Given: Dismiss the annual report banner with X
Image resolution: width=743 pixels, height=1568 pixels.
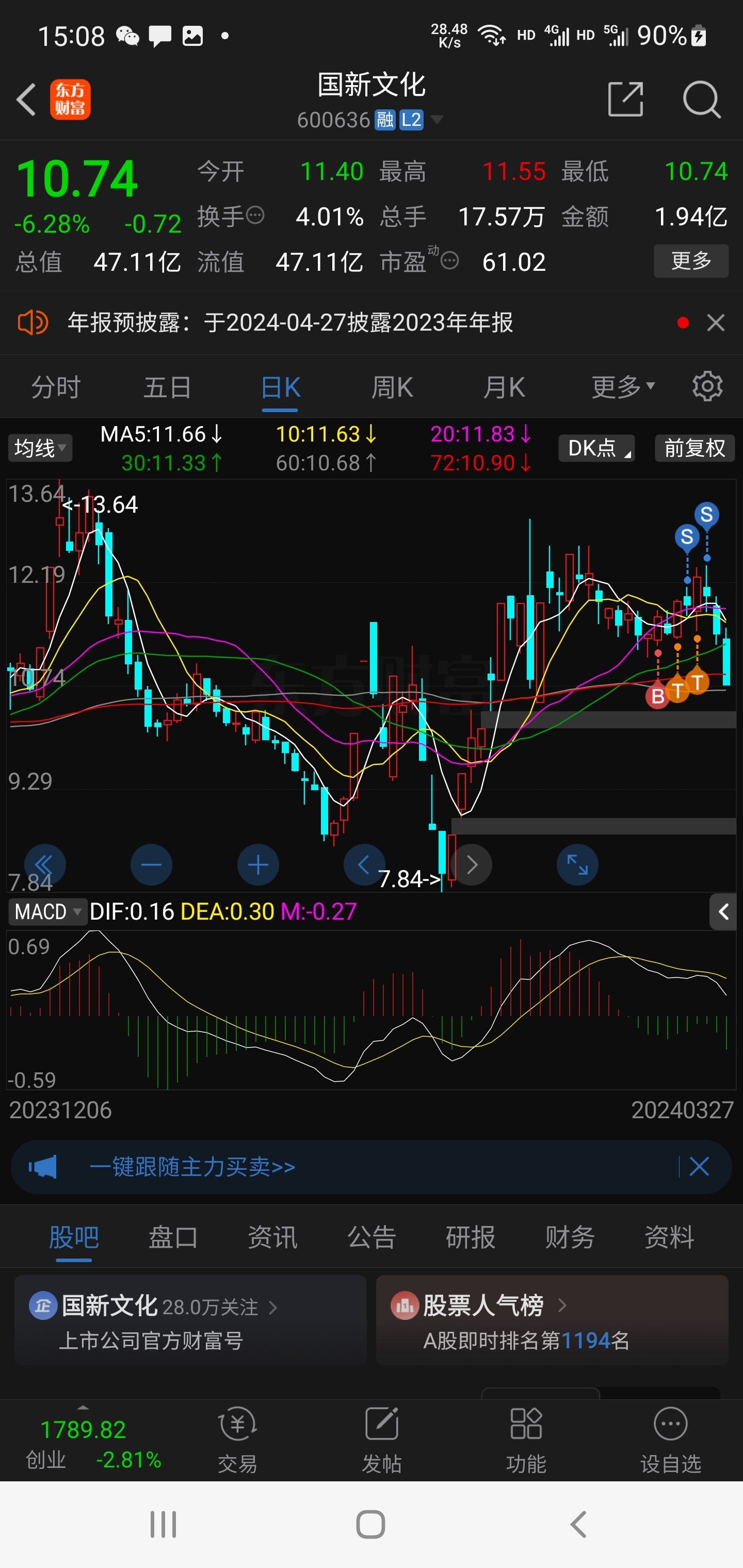Looking at the screenshot, I should 716,322.
